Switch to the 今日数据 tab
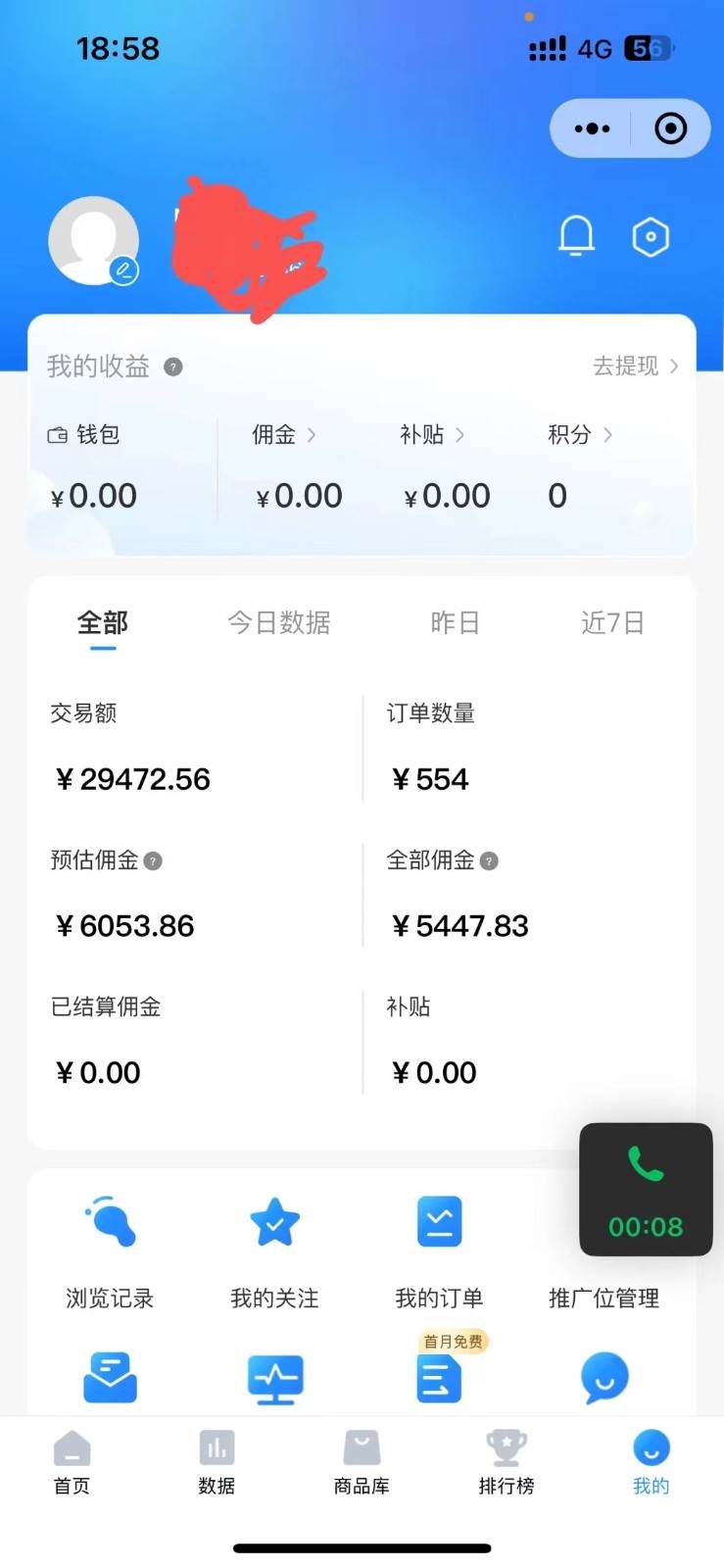 click(x=279, y=623)
